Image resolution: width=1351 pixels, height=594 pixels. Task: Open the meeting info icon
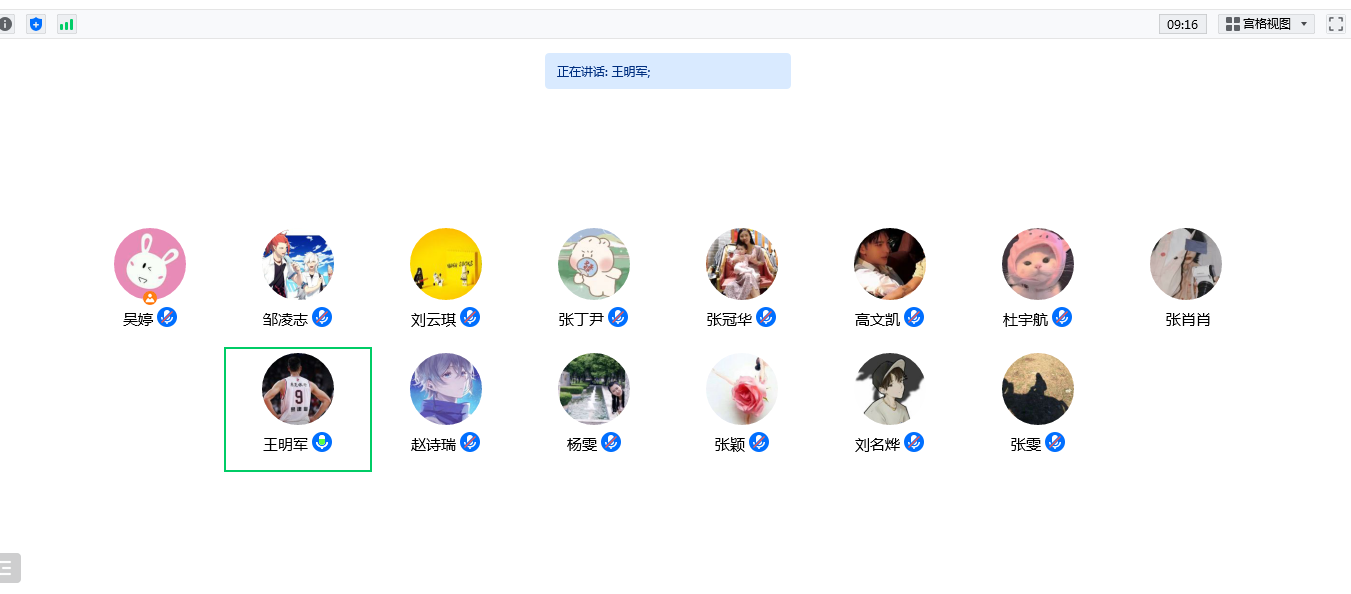(x=6, y=24)
